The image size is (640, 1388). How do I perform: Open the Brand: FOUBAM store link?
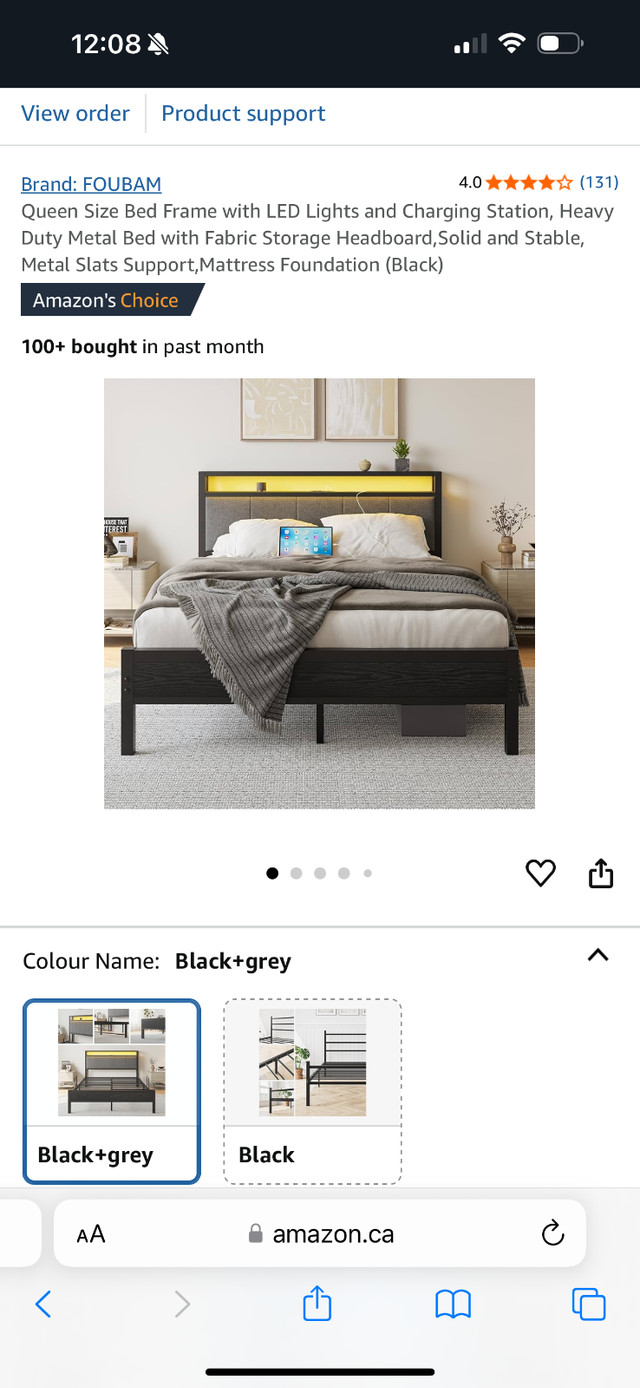tap(91, 184)
